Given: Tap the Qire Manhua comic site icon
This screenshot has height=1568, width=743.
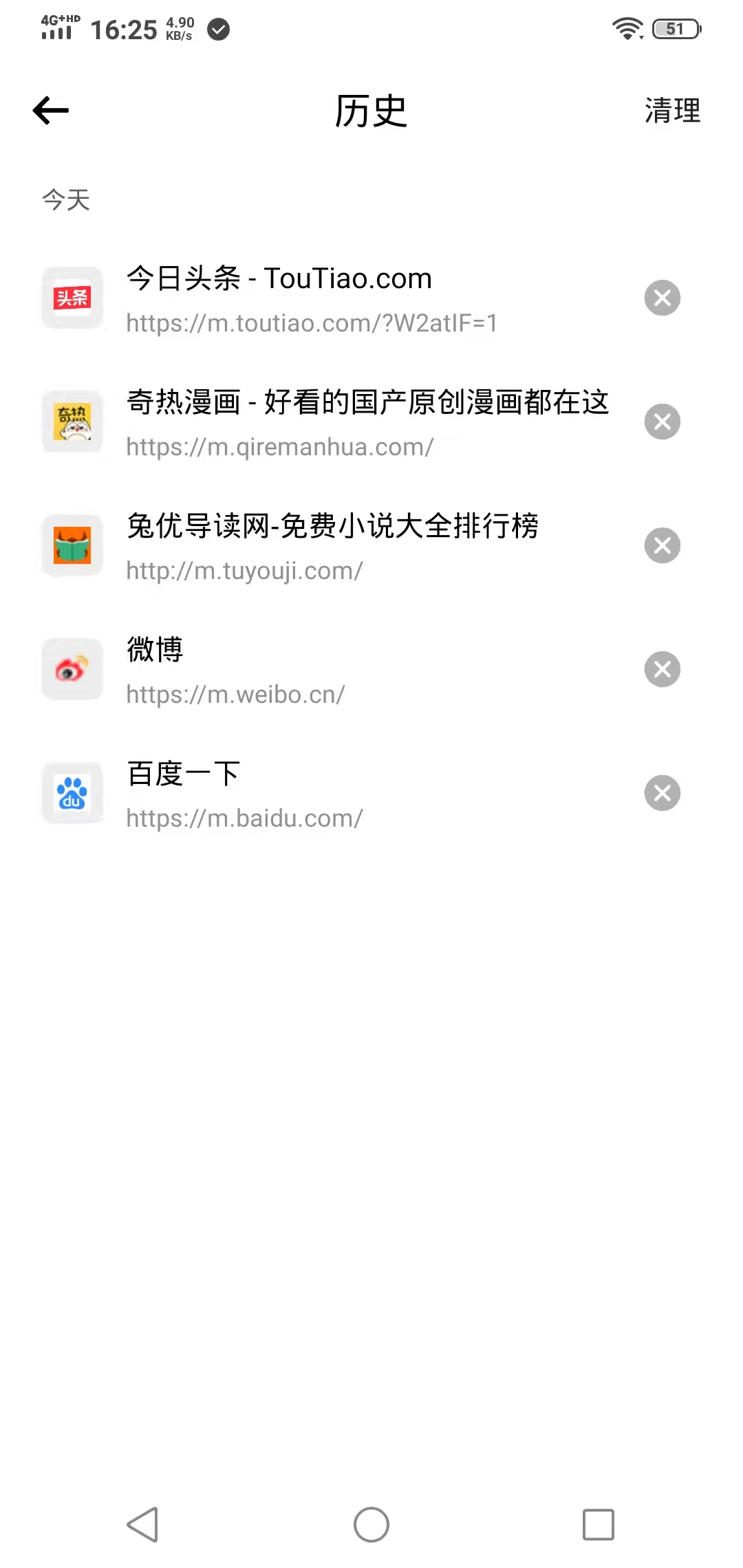Looking at the screenshot, I should pos(72,422).
